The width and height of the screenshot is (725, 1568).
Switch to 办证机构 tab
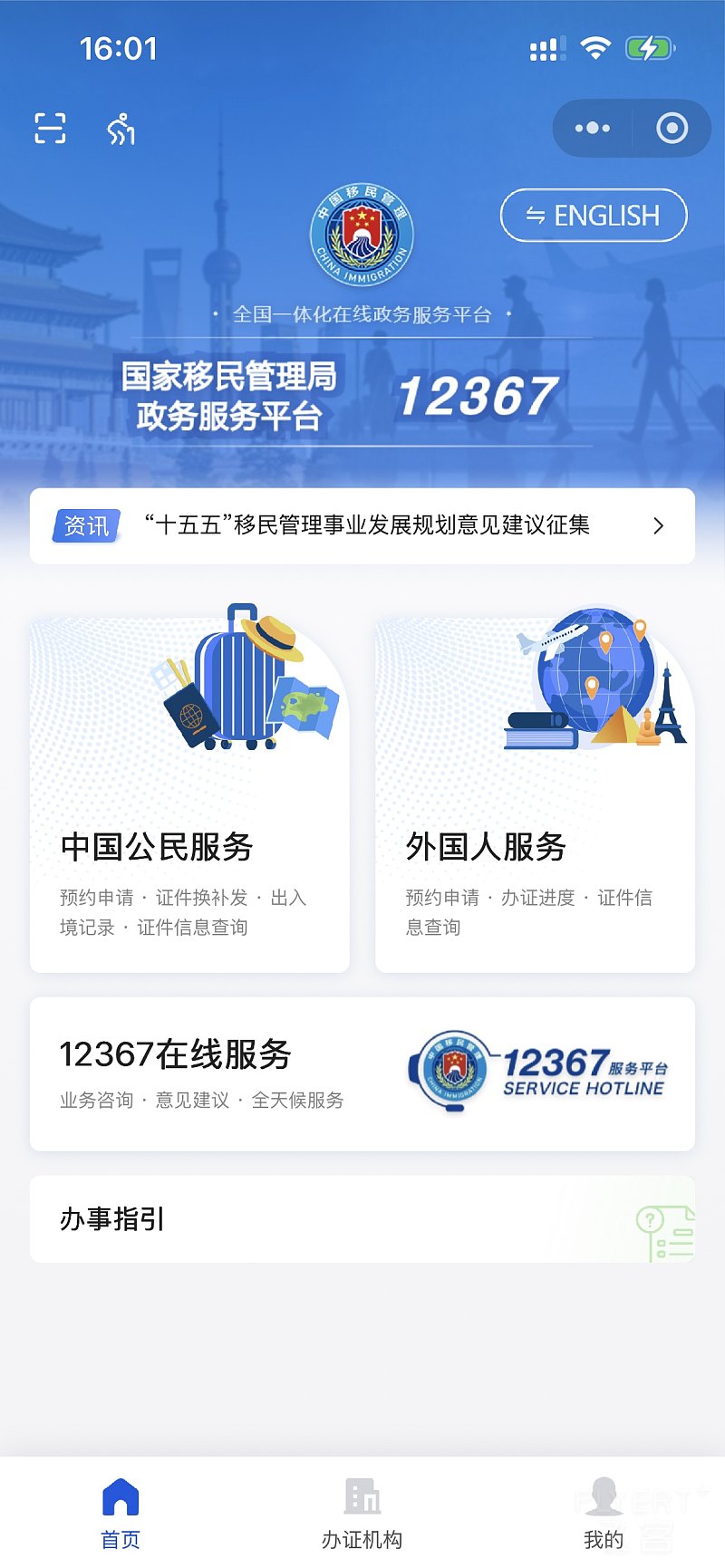pyautogui.click(x=362, y=1513)
